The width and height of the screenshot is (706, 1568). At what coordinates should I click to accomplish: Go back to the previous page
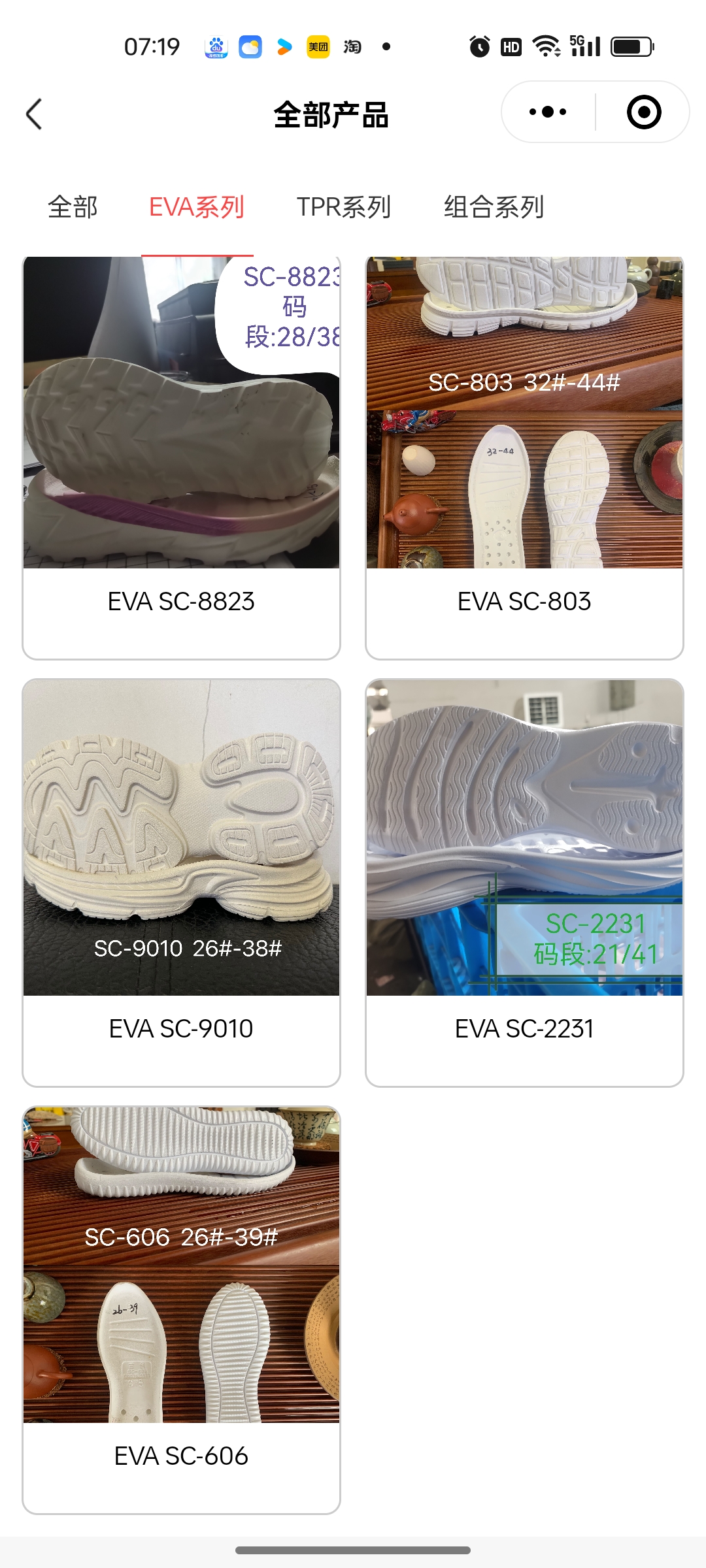pos(34,114)
